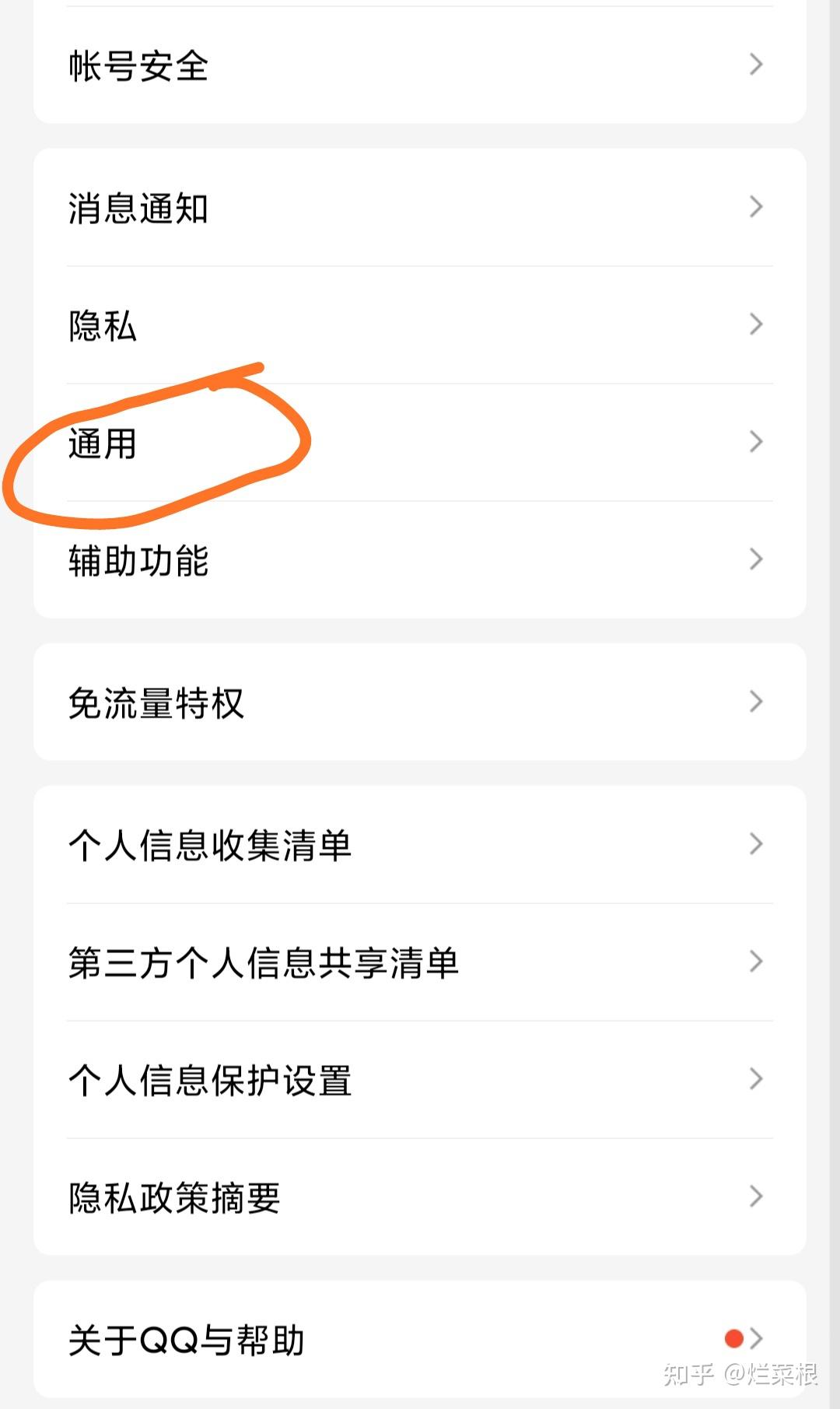840x1409 pixels.
Task: Open 免流量特权
Action: coord(420,702)
